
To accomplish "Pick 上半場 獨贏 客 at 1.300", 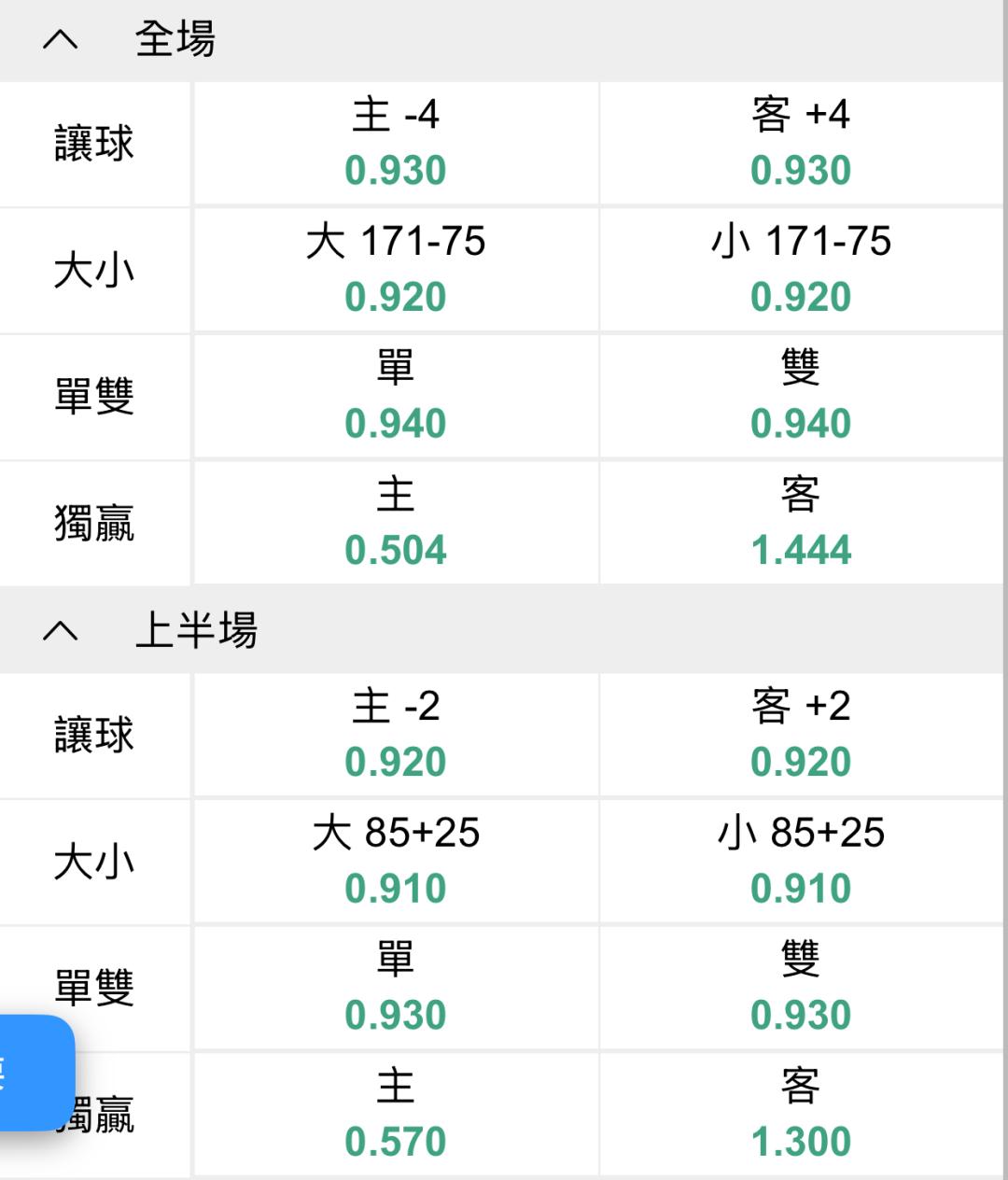I will 801,1114.
